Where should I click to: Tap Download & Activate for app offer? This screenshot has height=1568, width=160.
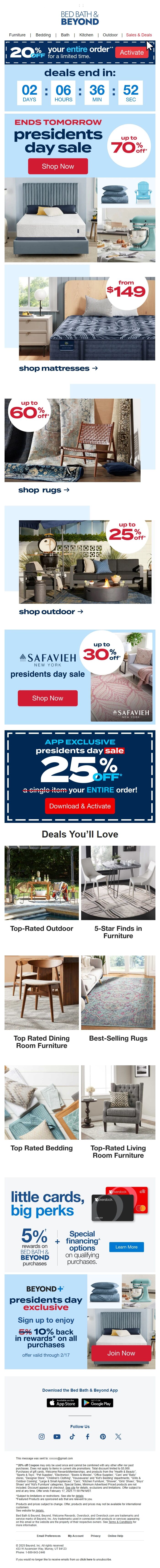80,806
